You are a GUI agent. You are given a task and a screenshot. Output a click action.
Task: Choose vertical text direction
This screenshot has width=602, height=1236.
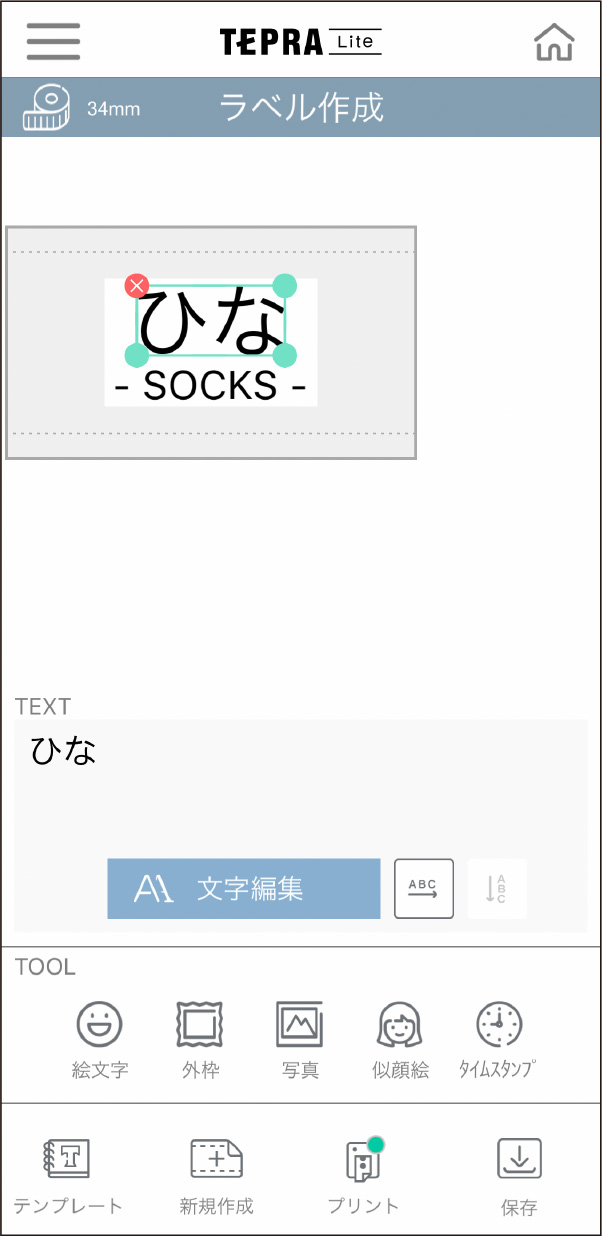(x=497, y=888)
